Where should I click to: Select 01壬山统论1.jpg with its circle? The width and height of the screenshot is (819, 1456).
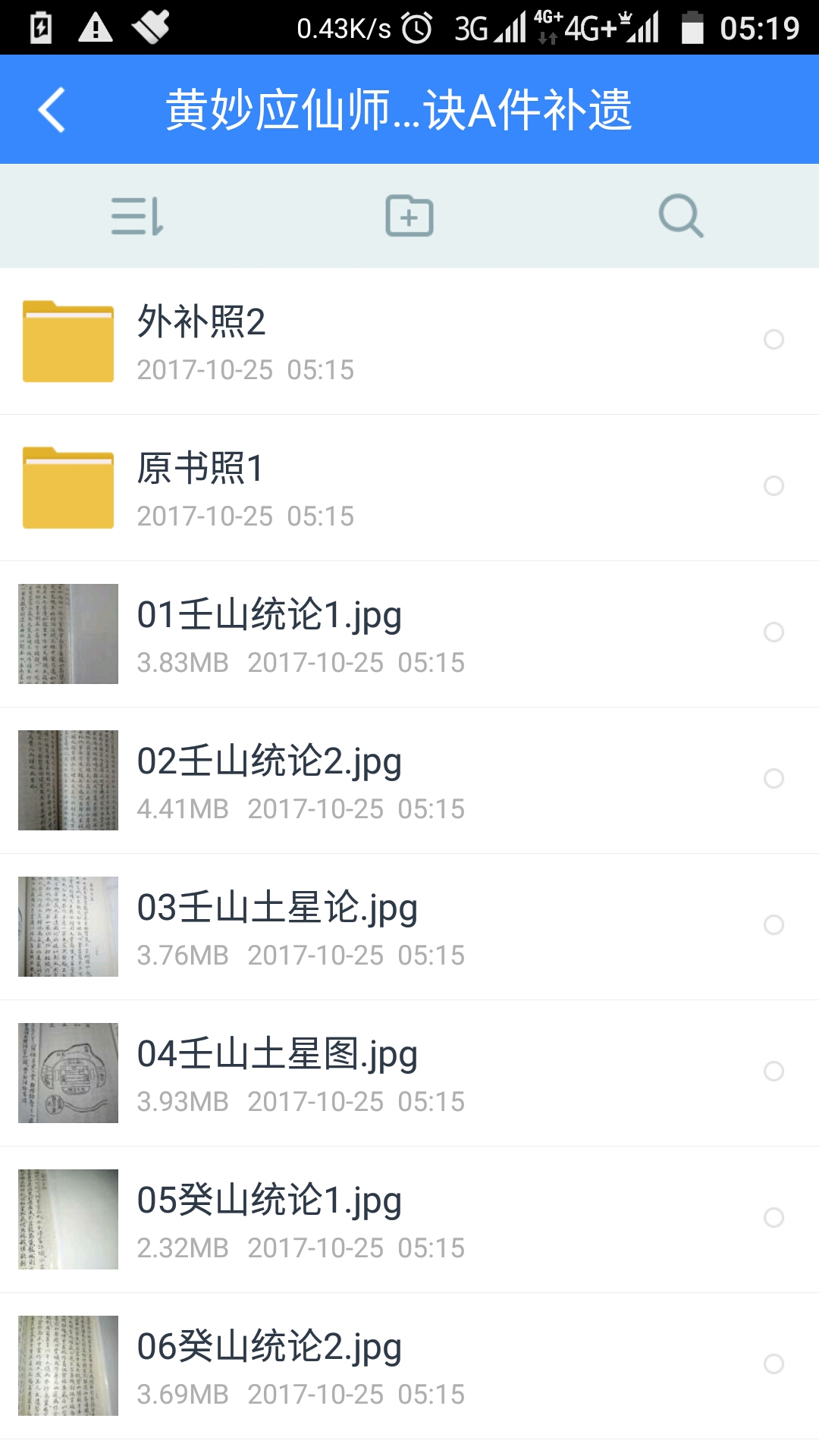click(x=773, y=632)
